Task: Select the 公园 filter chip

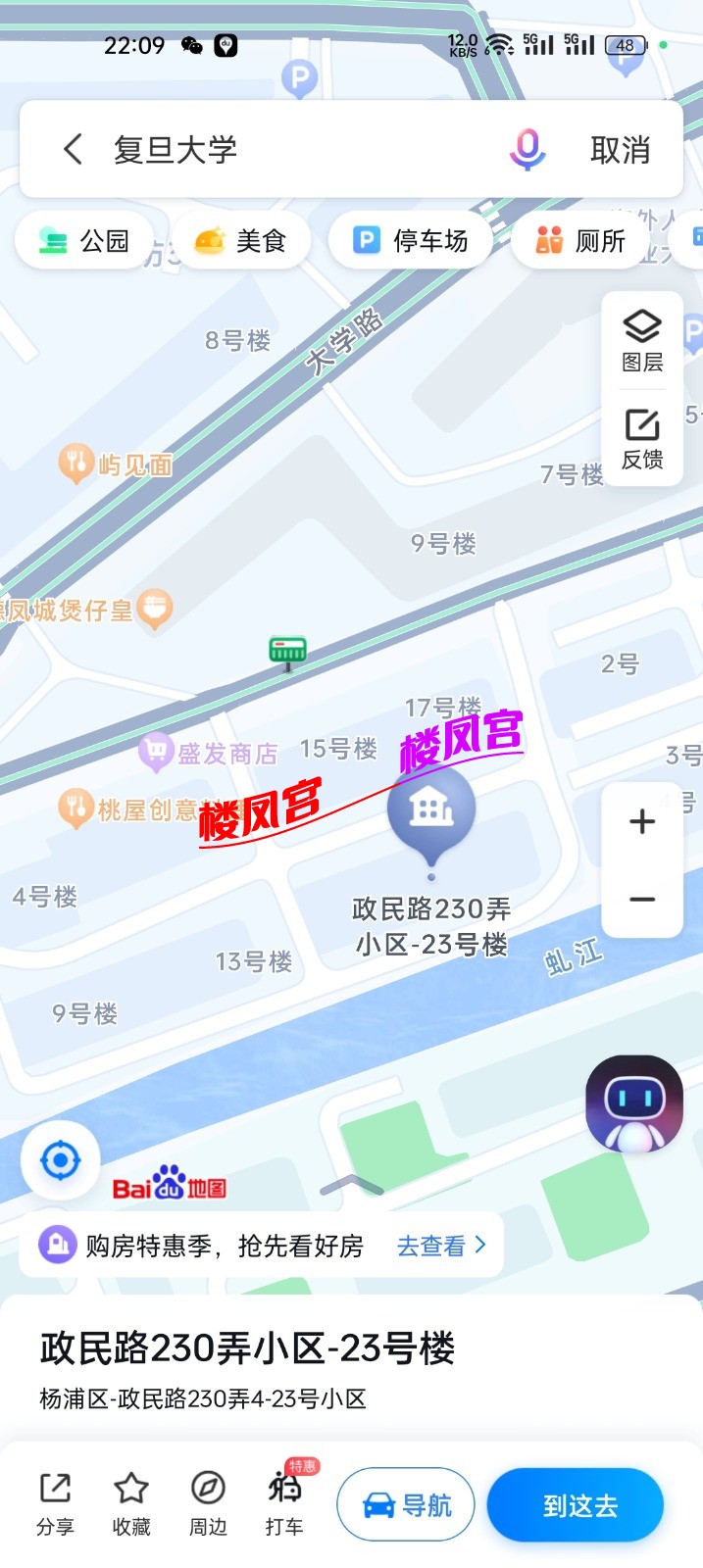Action: click(x=85, y=240)
